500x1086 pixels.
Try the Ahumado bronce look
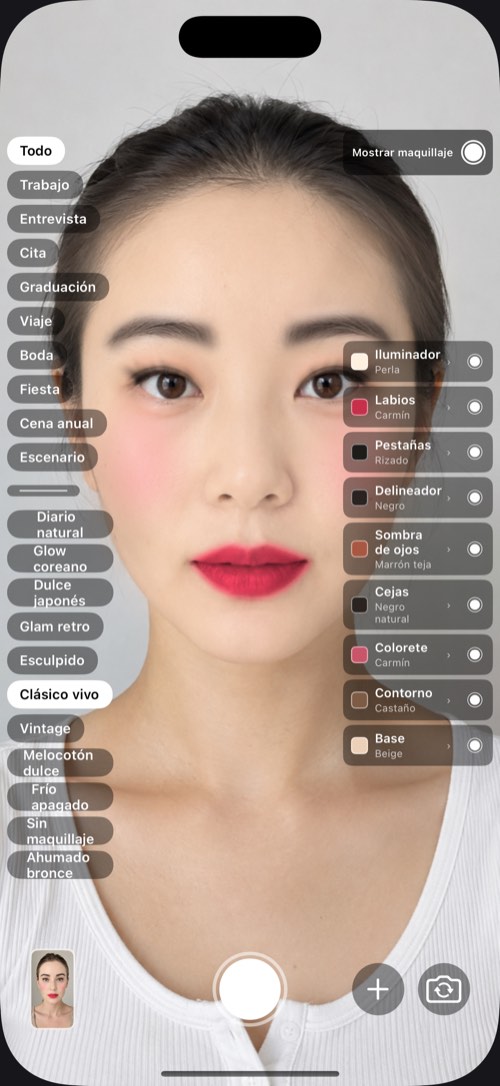(60, 865)
